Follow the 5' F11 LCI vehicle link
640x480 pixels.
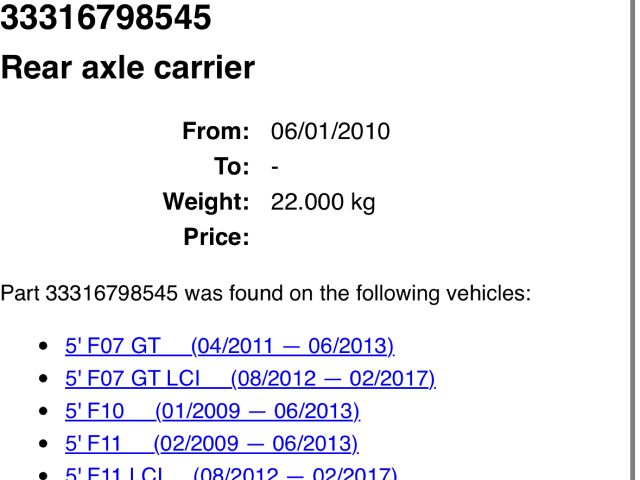[x=230, y=473]
